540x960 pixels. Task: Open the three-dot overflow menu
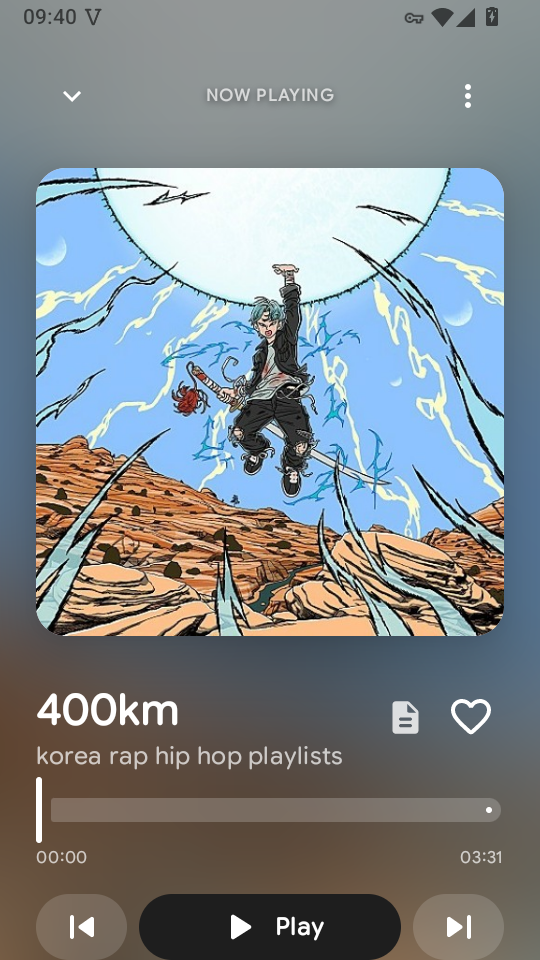click(468, 96)
